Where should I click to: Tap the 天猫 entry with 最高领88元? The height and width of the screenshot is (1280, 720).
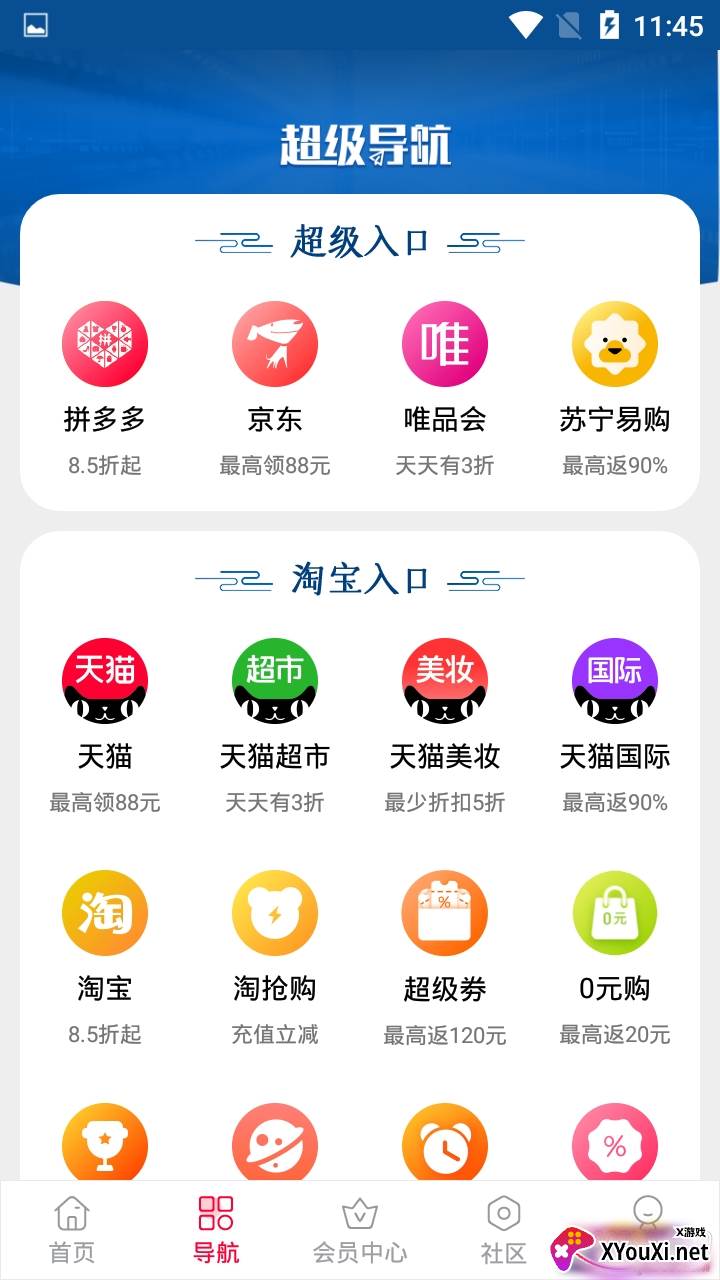[x=105, y=682]
